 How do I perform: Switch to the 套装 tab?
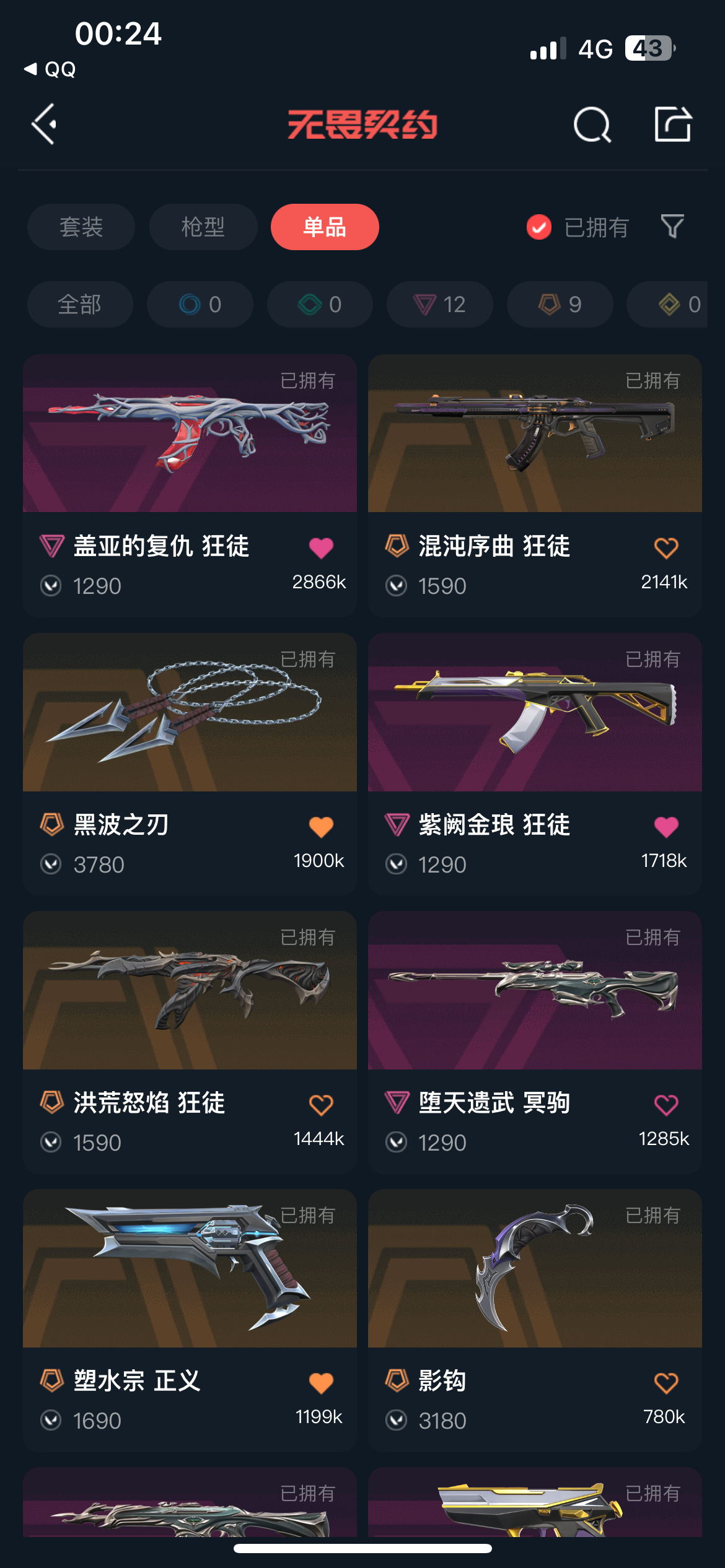[x=81, y=227]
